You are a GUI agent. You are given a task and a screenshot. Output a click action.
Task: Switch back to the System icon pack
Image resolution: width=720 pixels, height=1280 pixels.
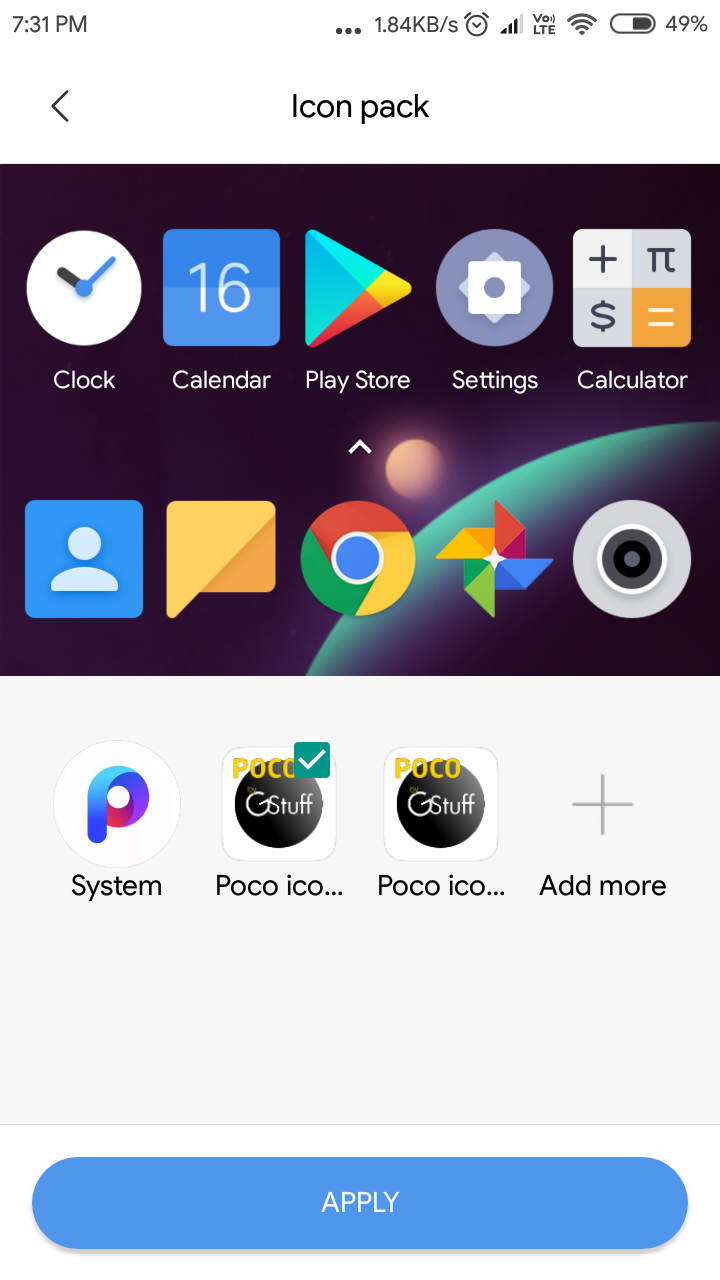click(x=117, y=803)
